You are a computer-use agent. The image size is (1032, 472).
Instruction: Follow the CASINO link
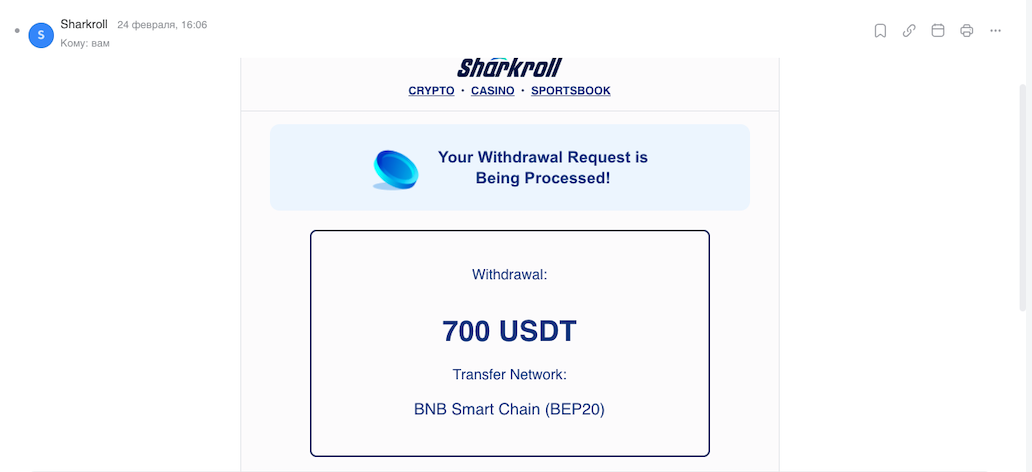pyautogui.click(x=493, y=91)
